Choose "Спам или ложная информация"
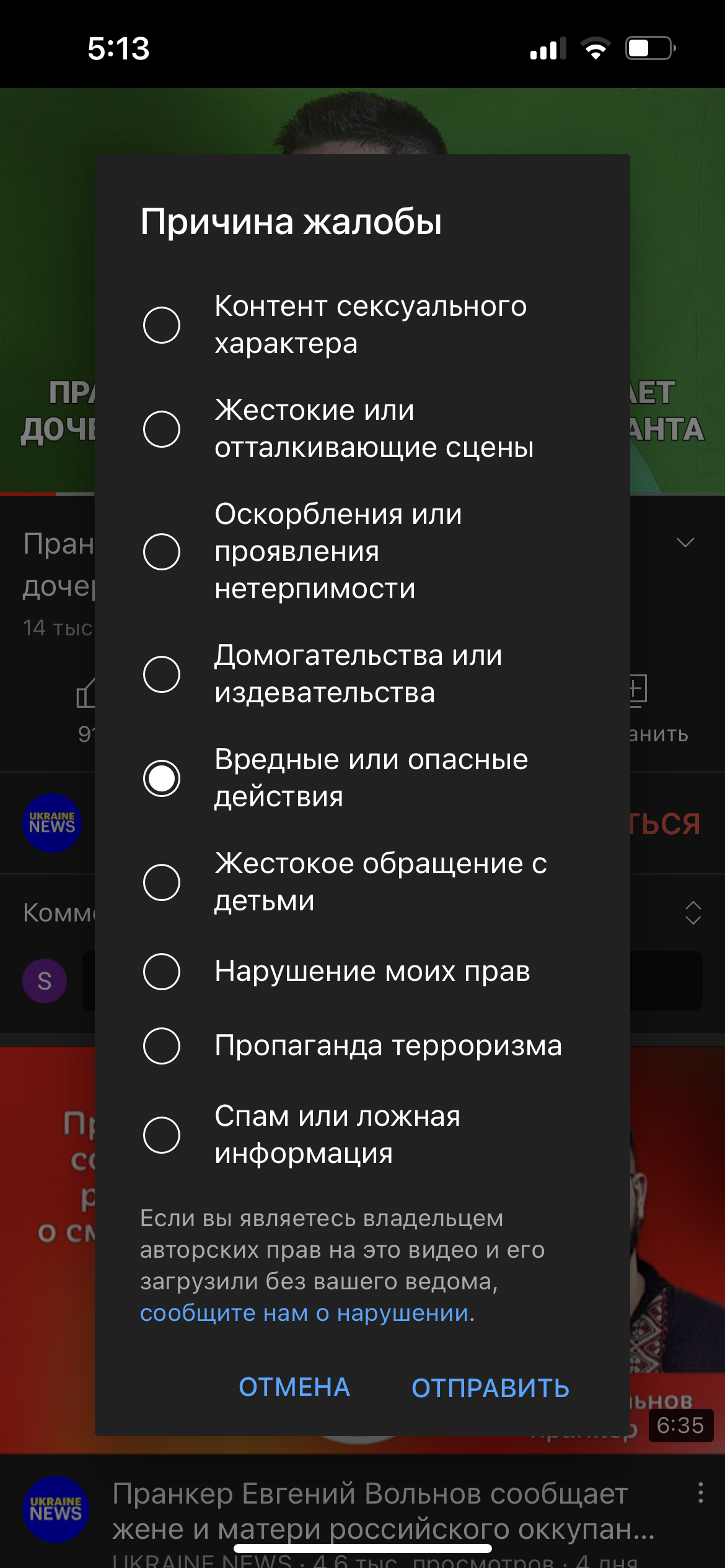Screen dimensions: 725x1568 click(x=162, y=1135)
